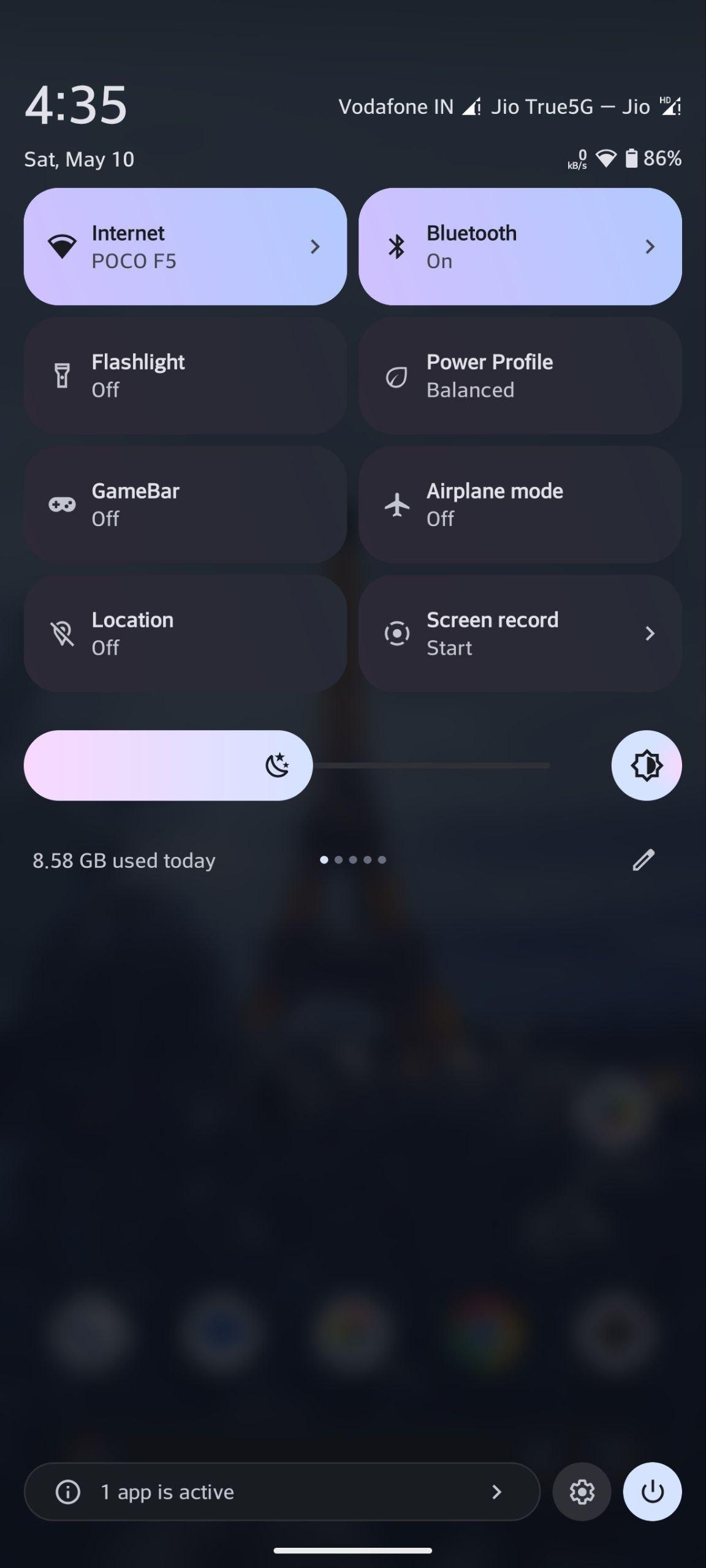Enable Airplane mode
The width and height of the screenshot is (706, 1568).
coord(520,504)
